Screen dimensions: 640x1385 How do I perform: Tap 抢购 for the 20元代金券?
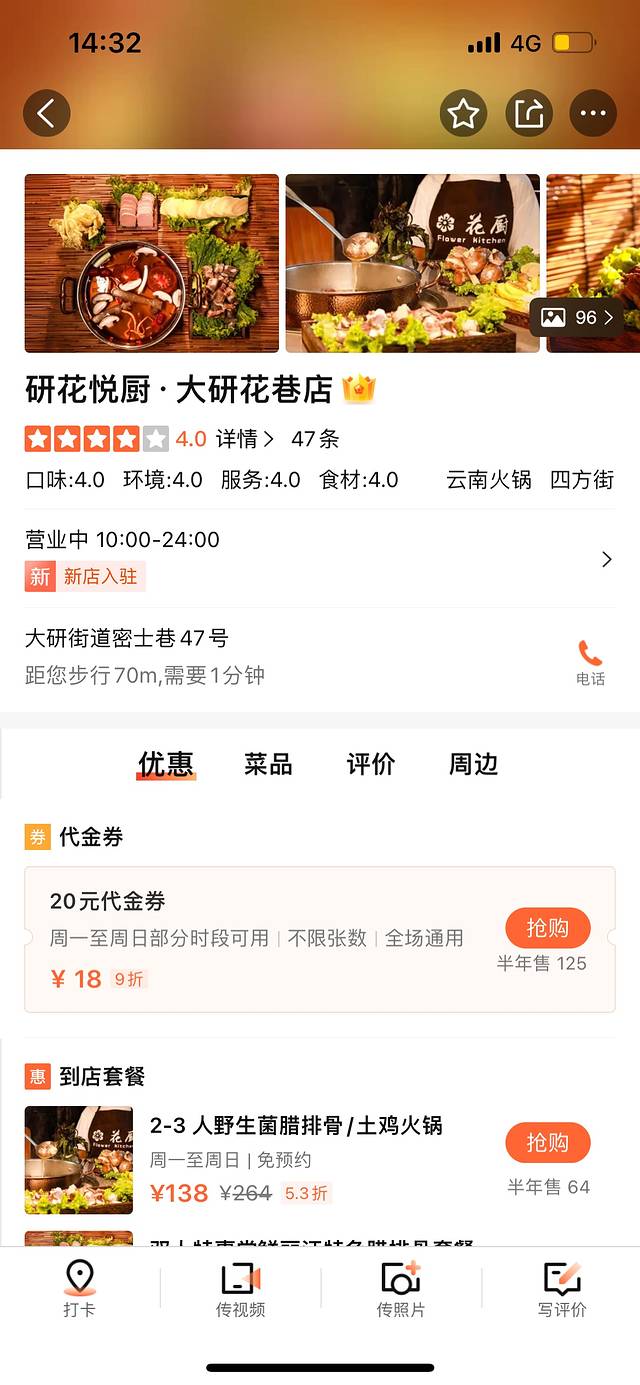click(547, 928)
